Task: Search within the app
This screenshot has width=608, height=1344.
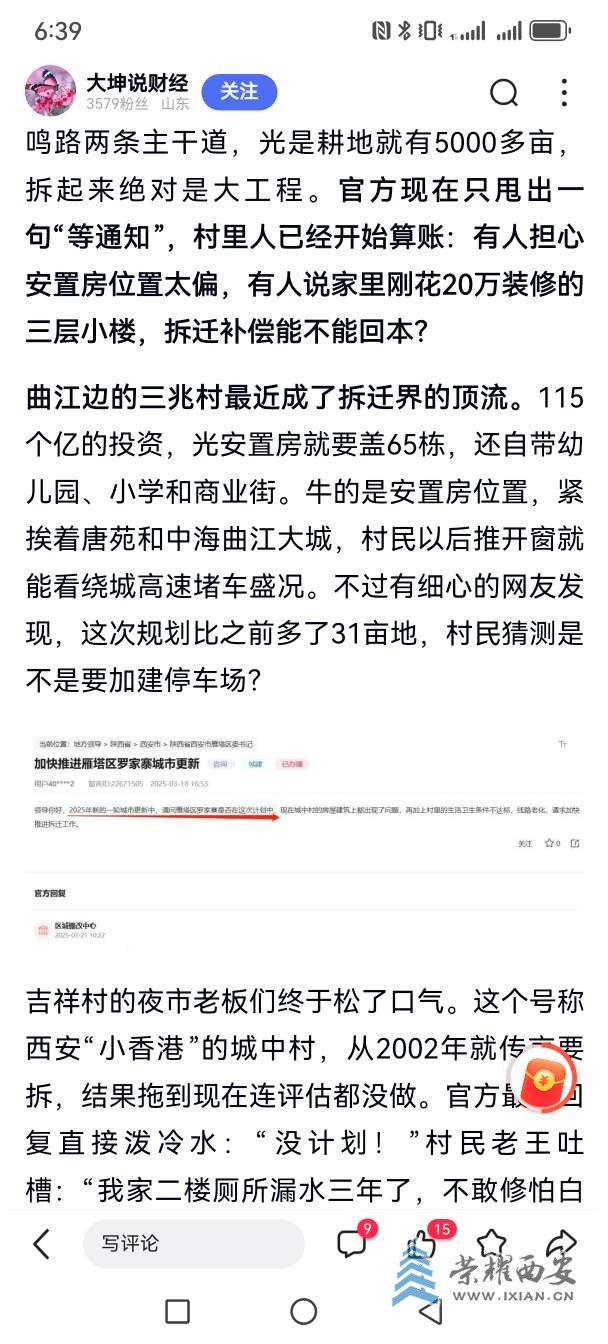Action: pos(504,93)
